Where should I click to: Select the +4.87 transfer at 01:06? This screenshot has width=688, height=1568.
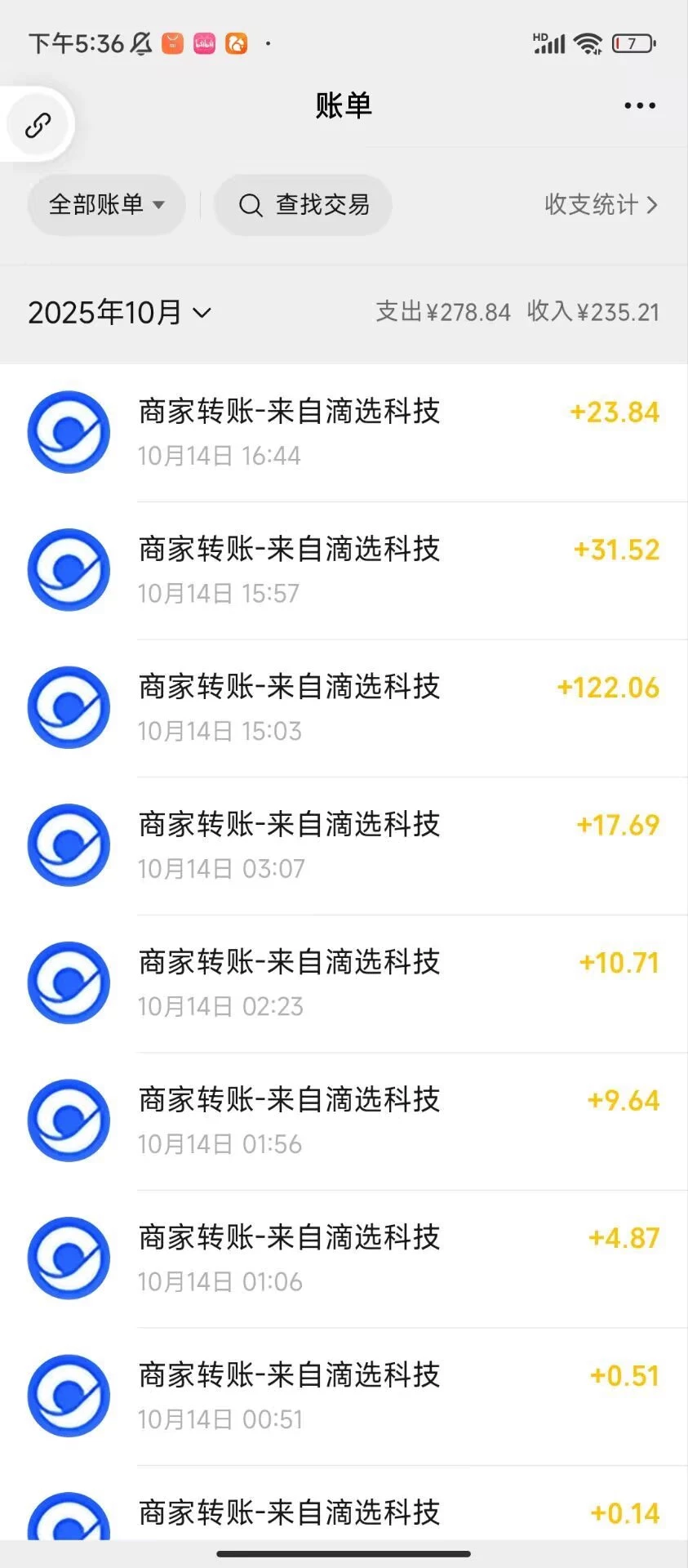click(344, 1258)
